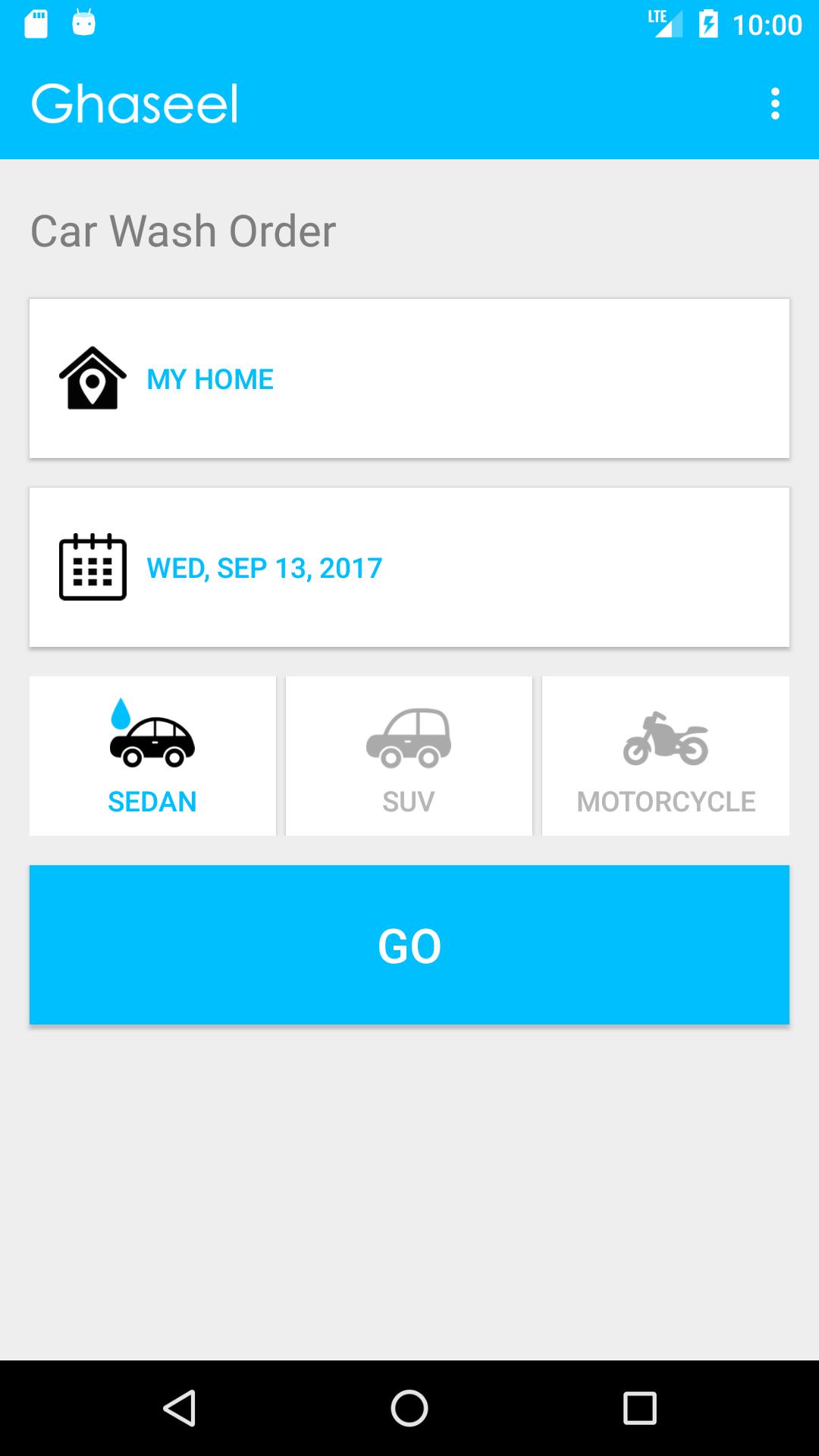Select the Sedan vehicle type
Viewport: 819px width, 1456px height.
click(152, 756)
